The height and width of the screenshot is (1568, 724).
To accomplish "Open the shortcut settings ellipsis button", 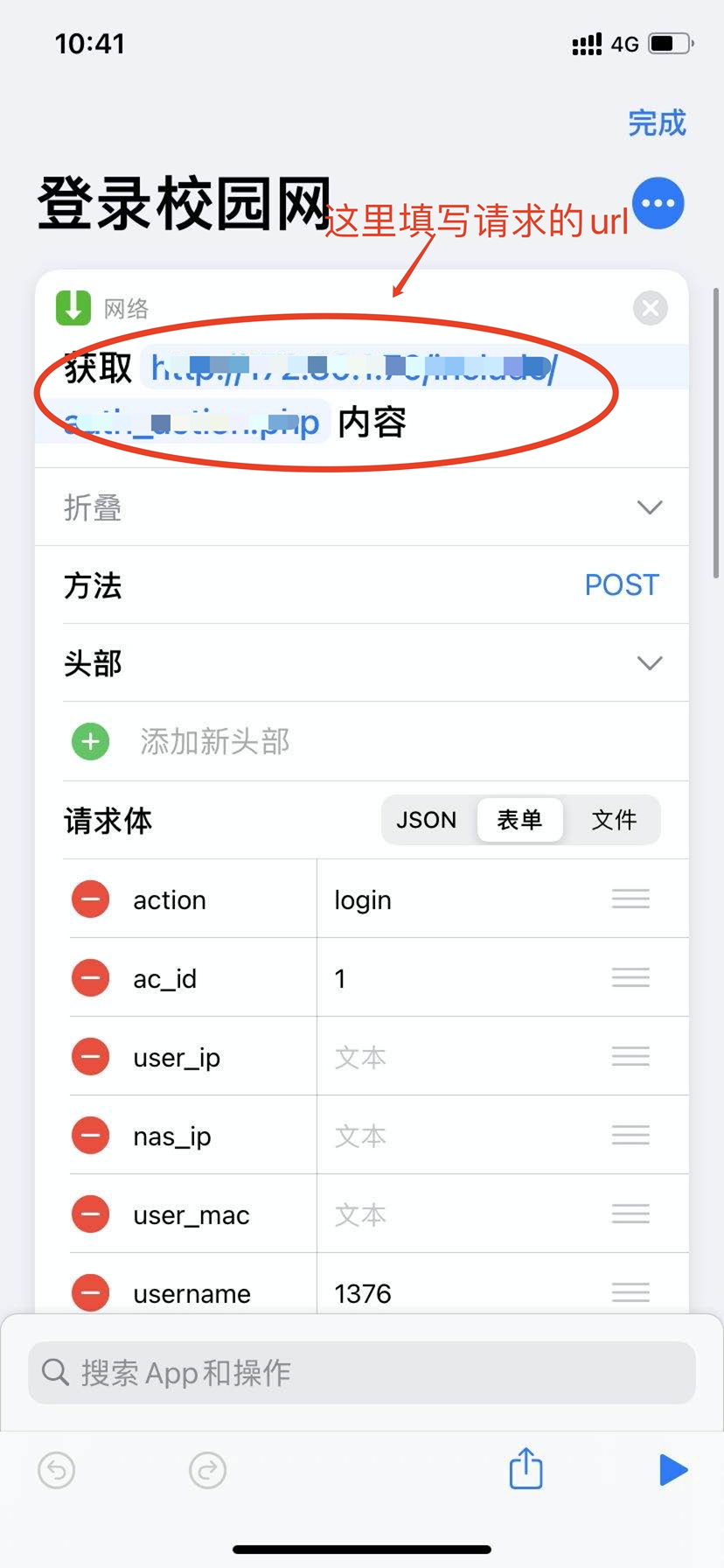I will point(658,204).
